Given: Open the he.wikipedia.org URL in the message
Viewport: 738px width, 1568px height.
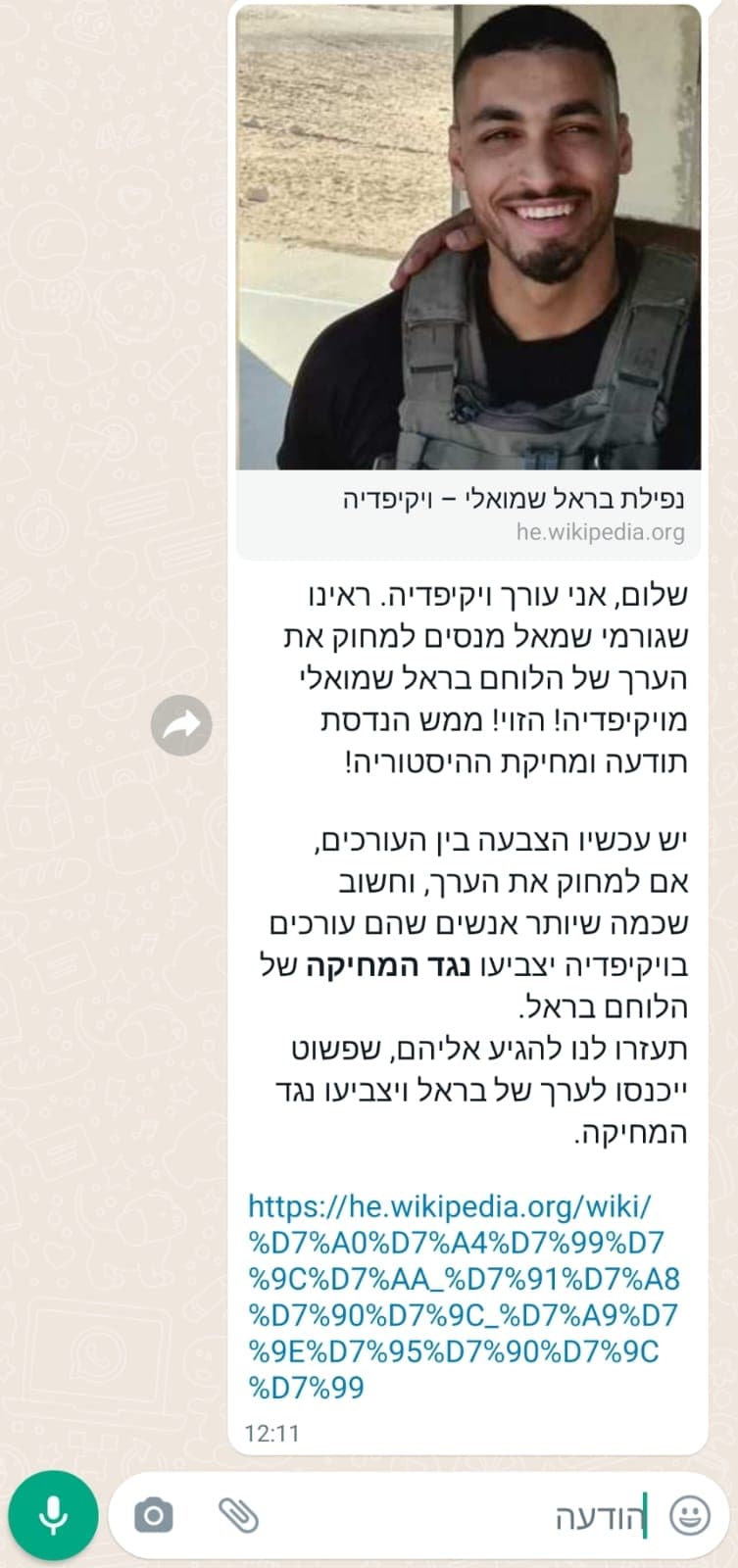Looking at the screenshot, I should (x=463, y=1296).
